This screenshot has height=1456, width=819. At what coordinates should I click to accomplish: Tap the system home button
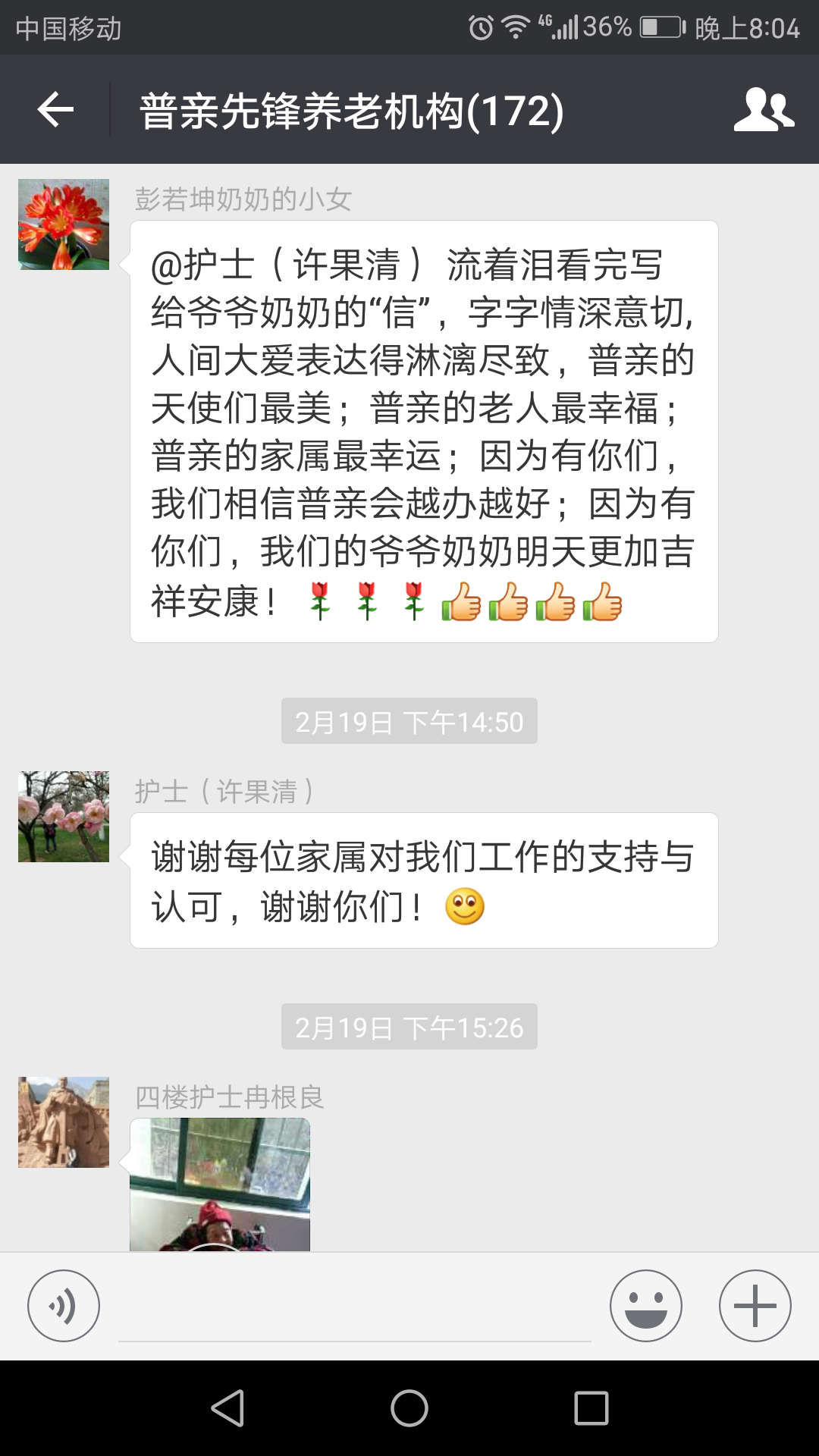click(409, 1408)
